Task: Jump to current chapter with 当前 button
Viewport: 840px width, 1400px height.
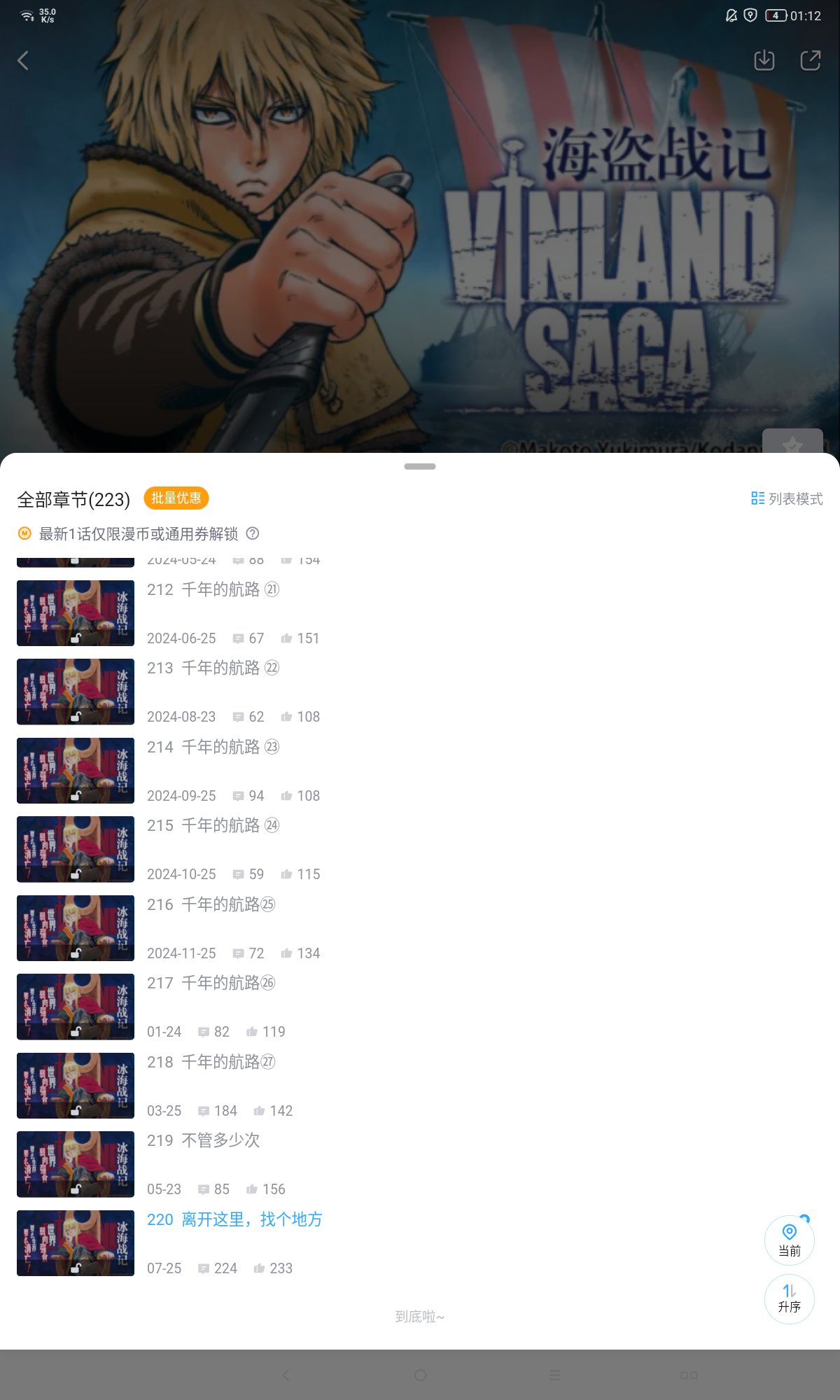Action: coord(789,1240)
